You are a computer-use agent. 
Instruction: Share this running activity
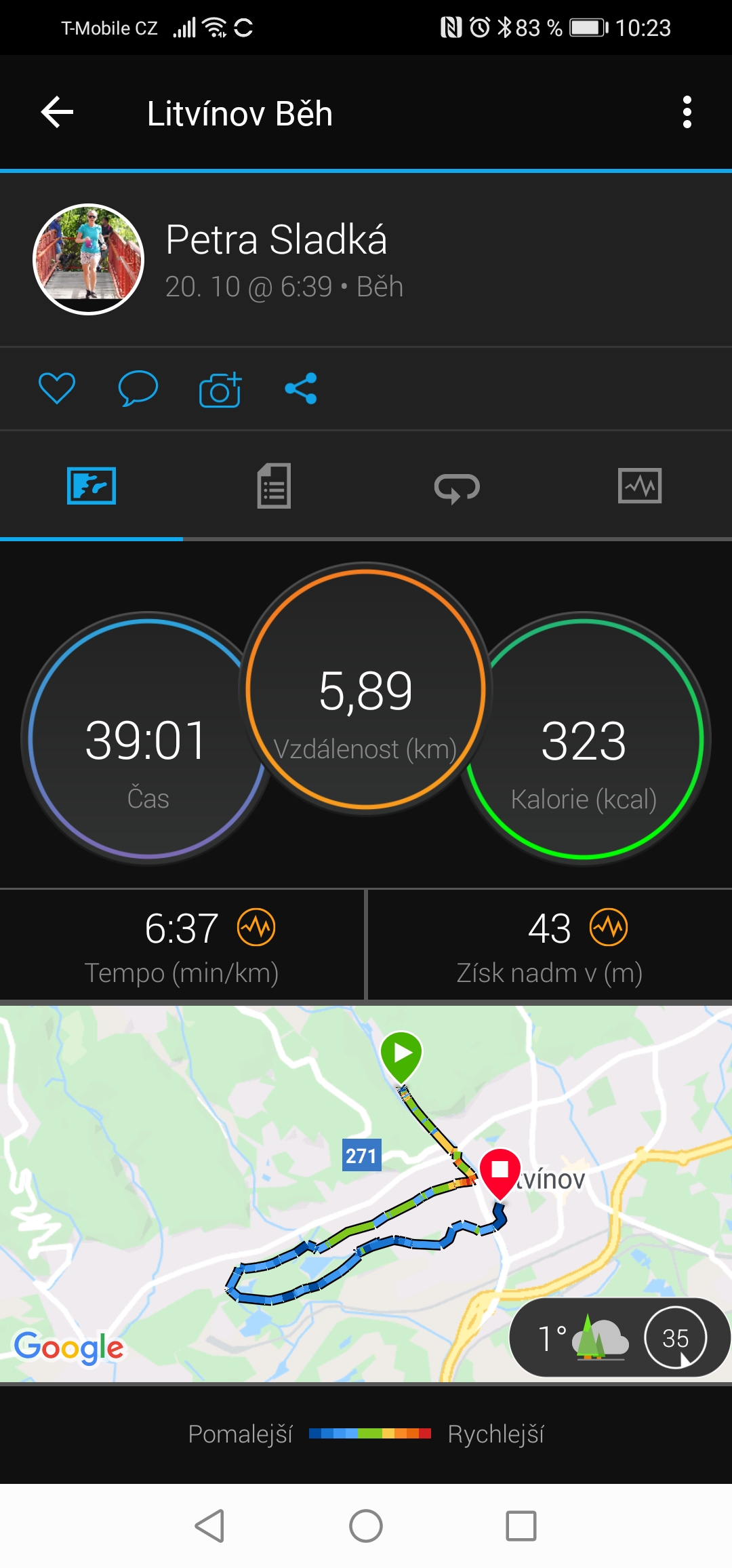301,389
